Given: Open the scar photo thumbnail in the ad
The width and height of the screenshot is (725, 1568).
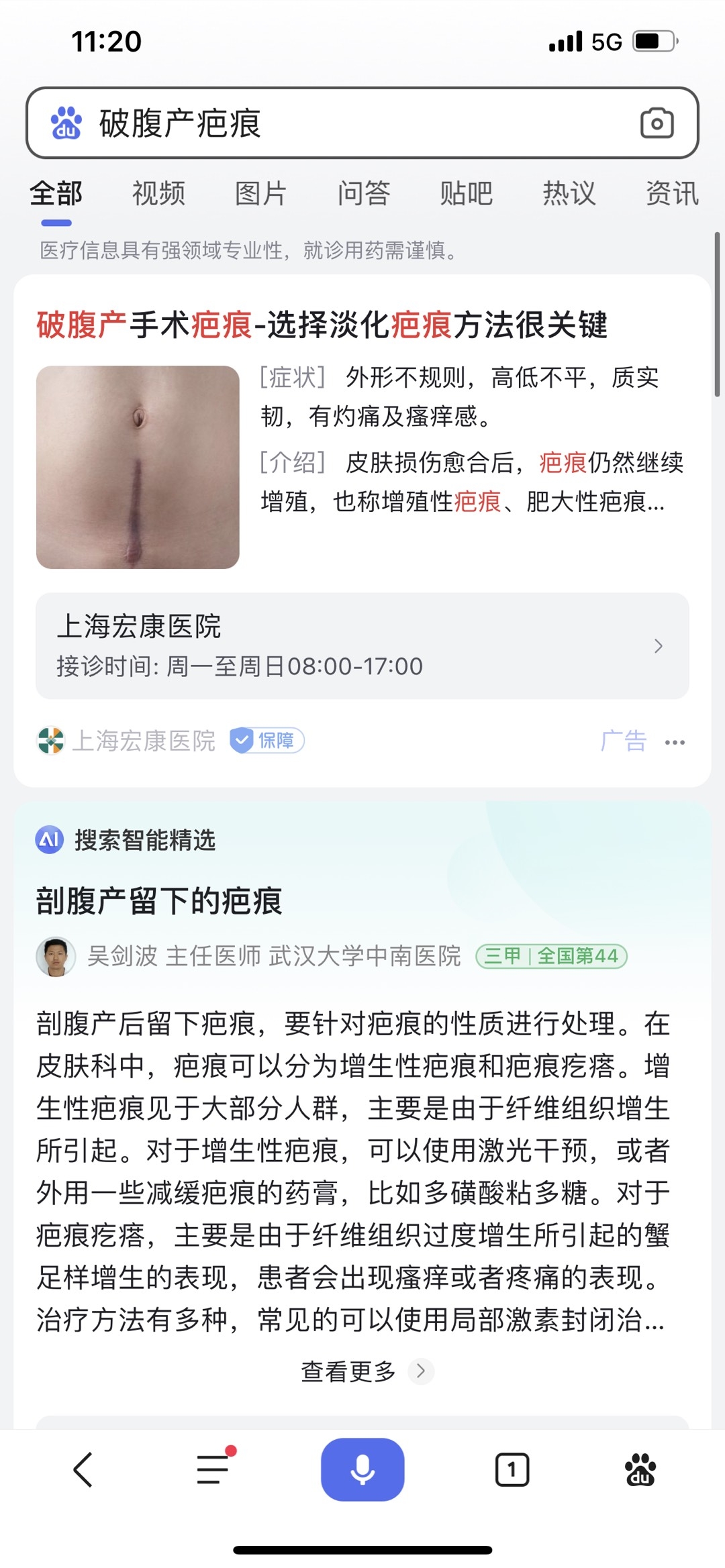Looking at the screenshot, I should click(x=138, y=467).
